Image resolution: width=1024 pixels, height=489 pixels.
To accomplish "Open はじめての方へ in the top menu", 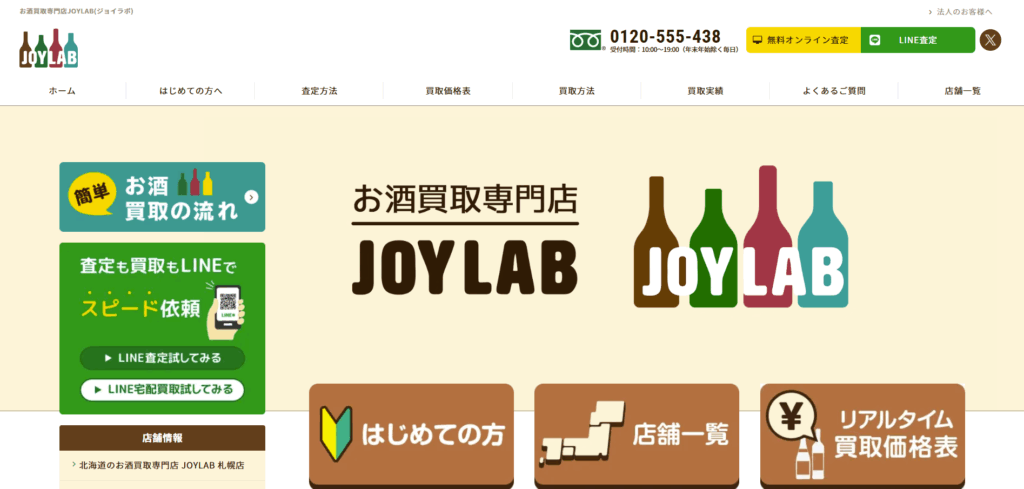I will coord(190,91).
